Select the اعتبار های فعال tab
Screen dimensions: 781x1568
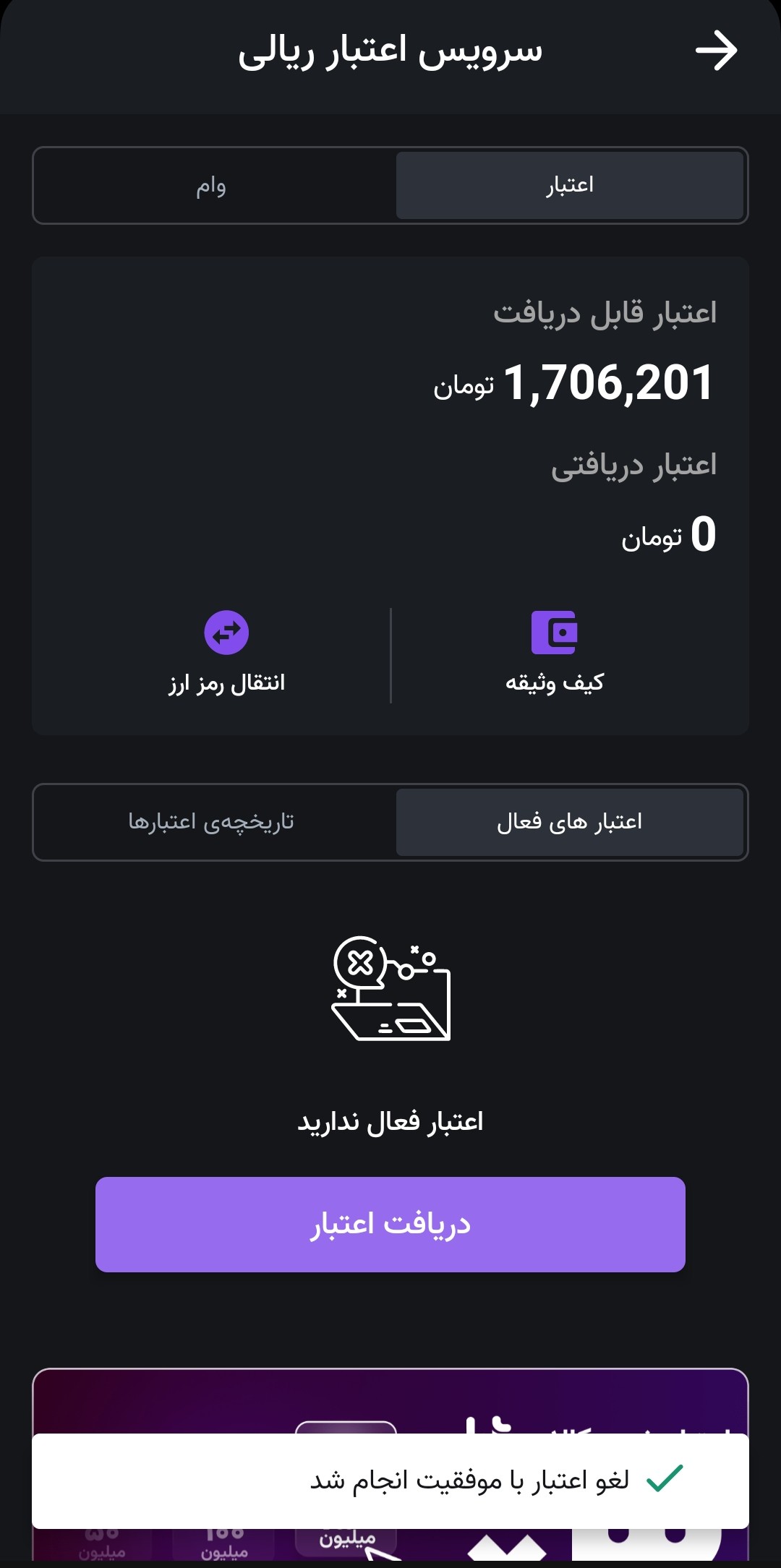(x=570, y=822)
